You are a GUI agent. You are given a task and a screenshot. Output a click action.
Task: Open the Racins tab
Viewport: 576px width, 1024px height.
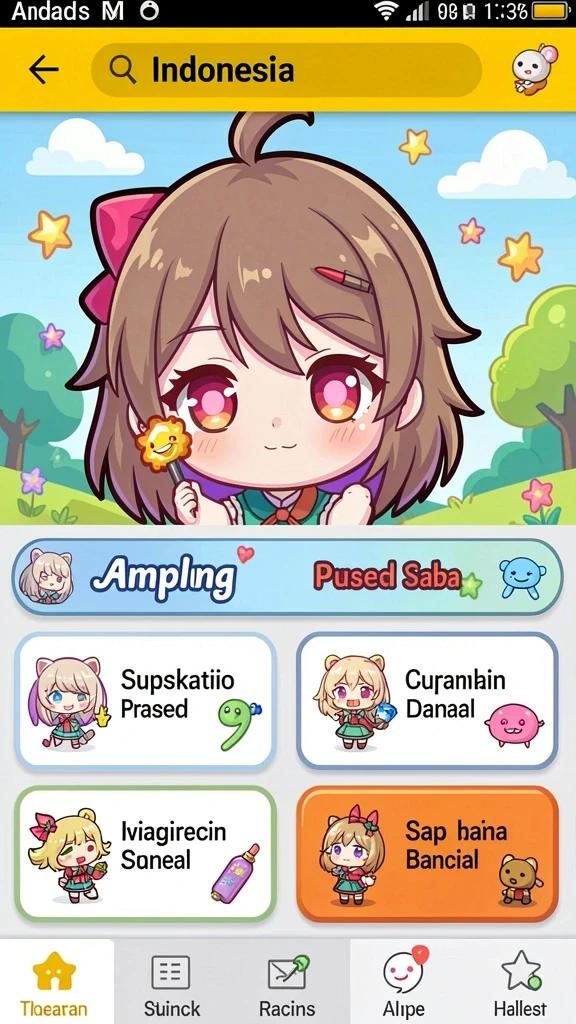click(x=287, y=981)
